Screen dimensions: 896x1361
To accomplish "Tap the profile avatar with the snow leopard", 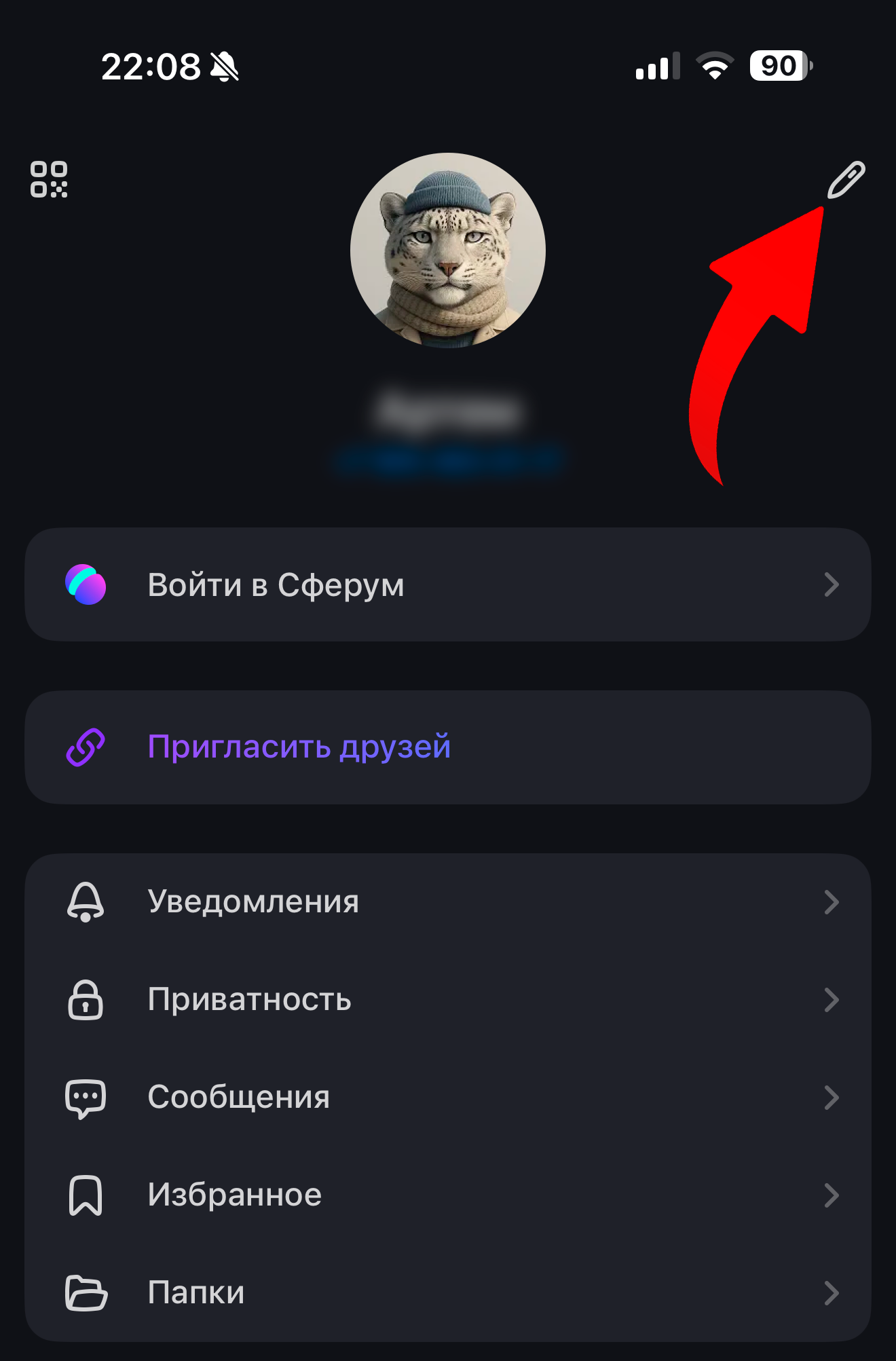I will point(448,250).
